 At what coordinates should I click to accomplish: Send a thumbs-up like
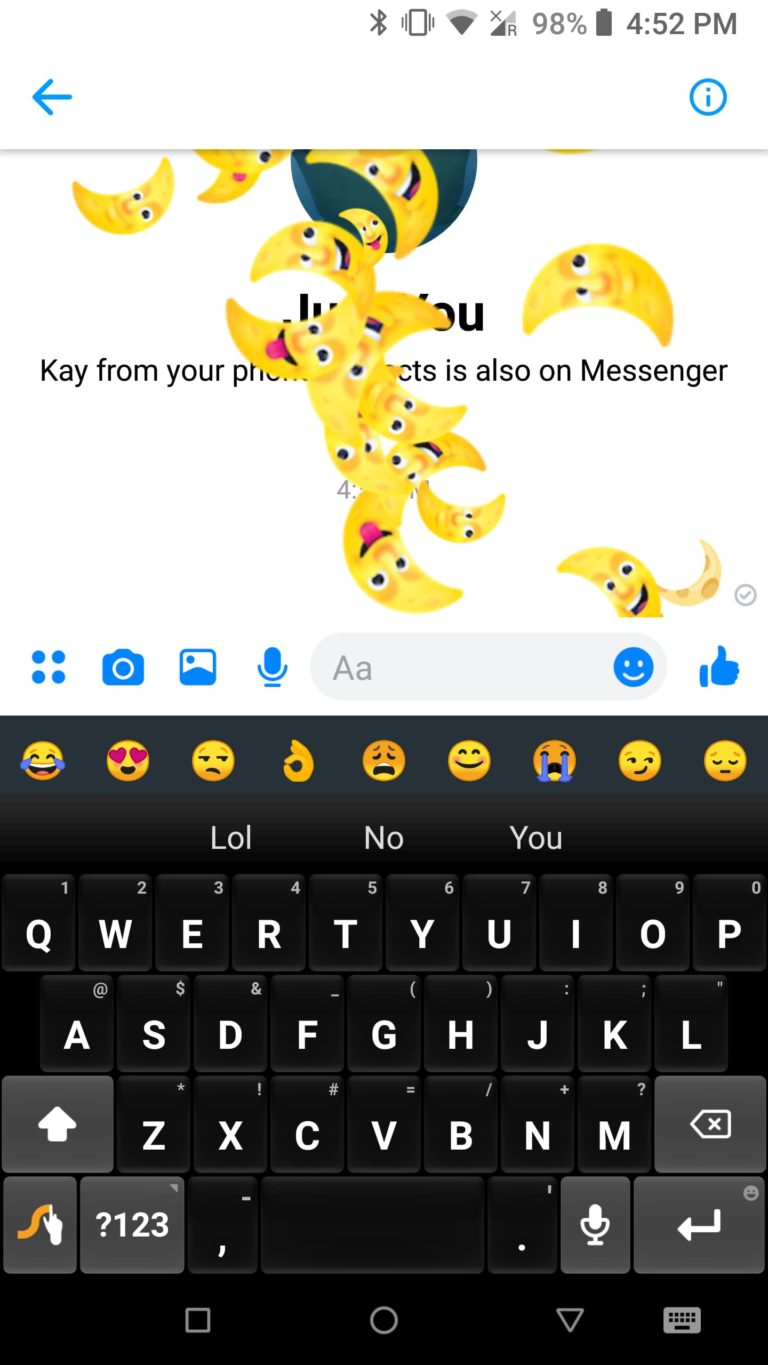[x=719, y=667]
